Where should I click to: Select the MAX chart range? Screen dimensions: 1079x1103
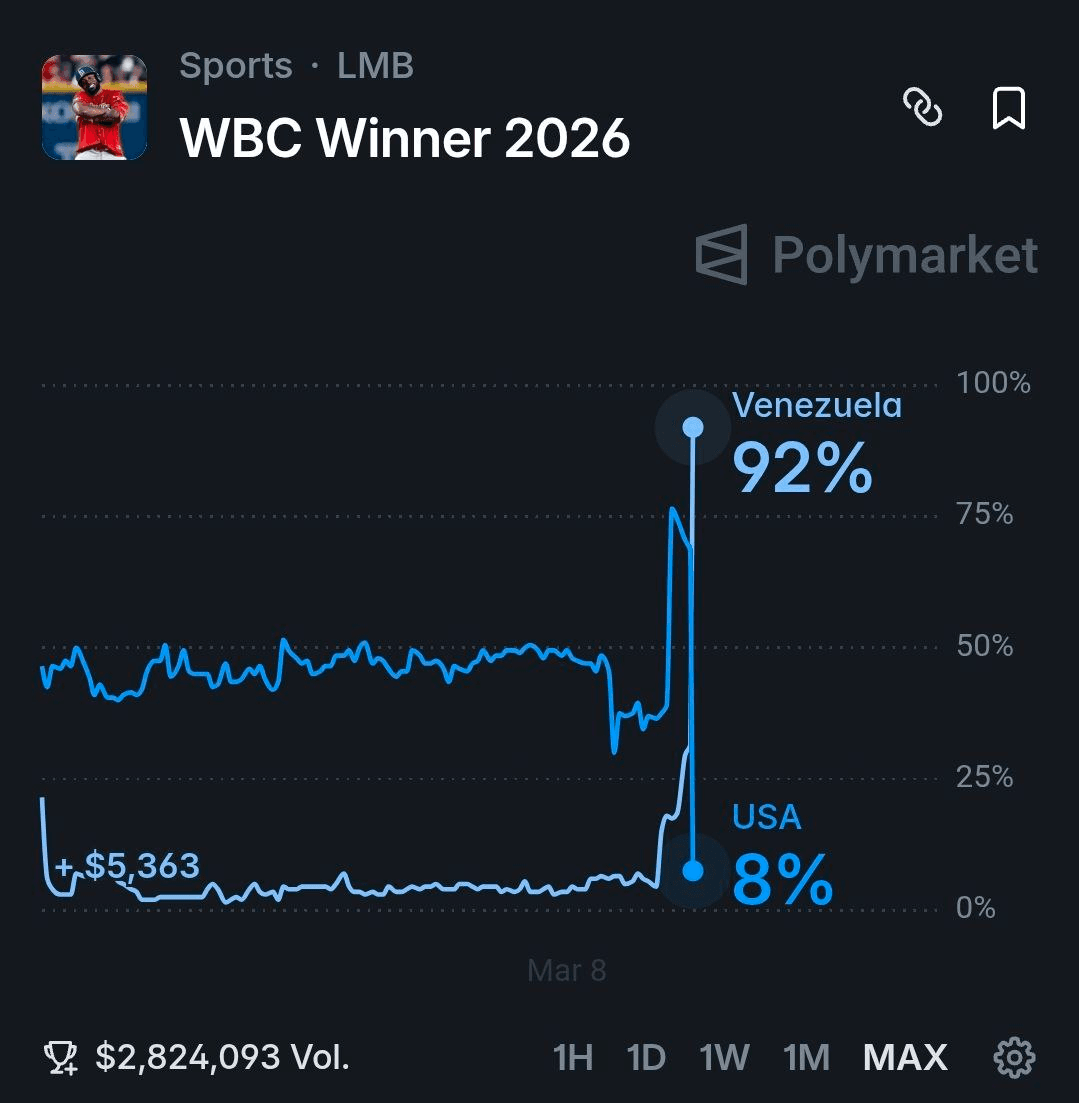905,1057
